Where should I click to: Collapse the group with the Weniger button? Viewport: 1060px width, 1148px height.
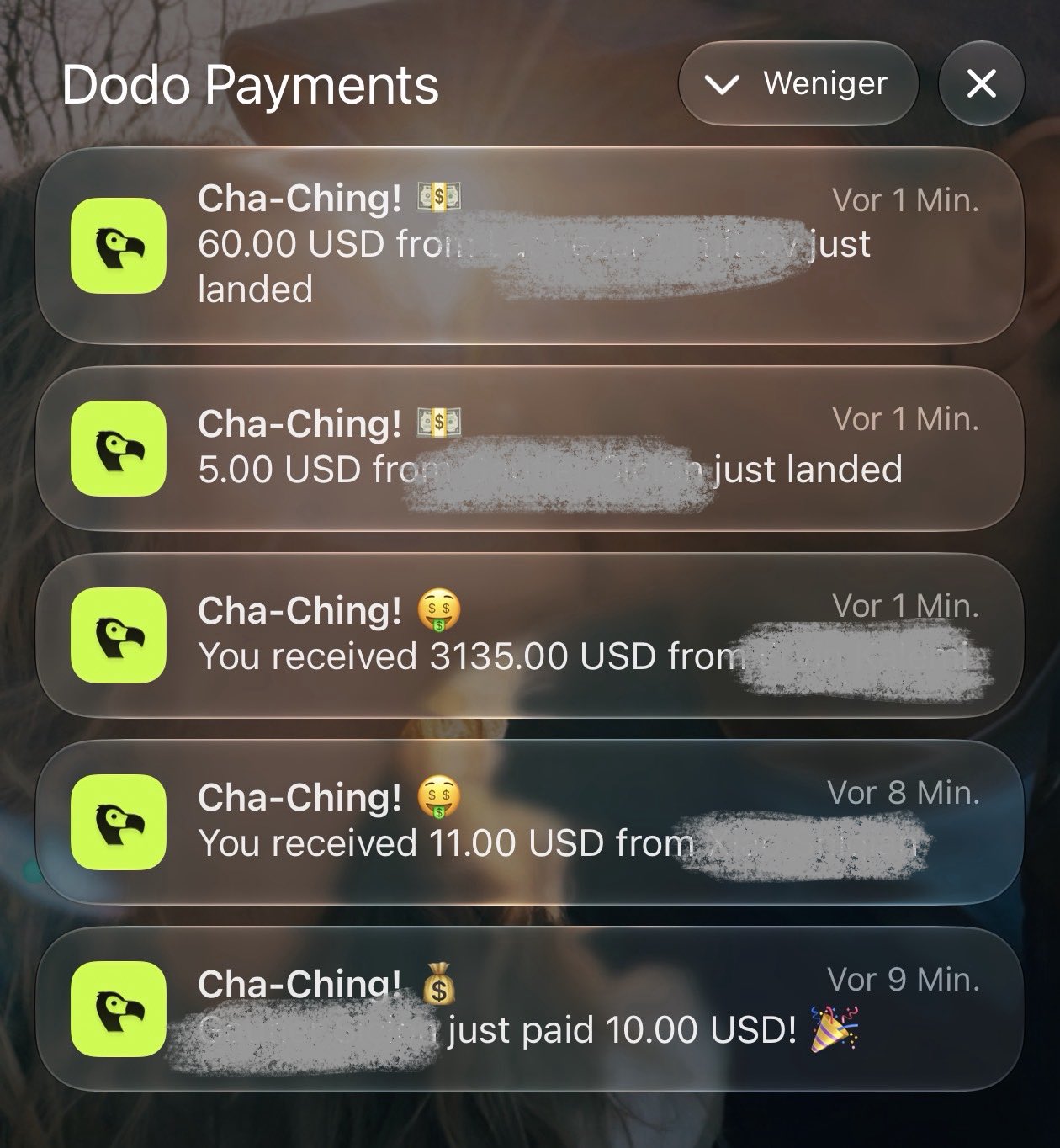coord(798,84)
